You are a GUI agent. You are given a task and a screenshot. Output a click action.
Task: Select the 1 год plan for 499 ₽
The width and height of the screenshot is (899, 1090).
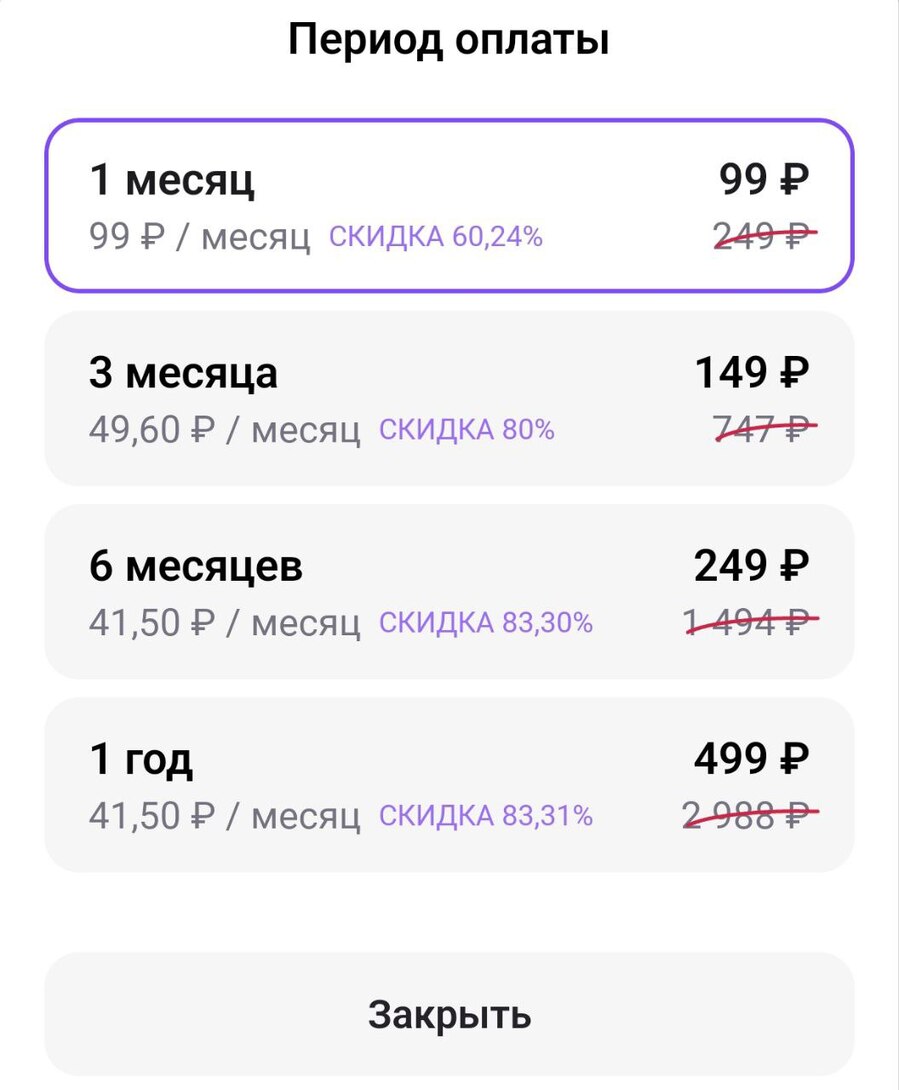coord(449,785)
